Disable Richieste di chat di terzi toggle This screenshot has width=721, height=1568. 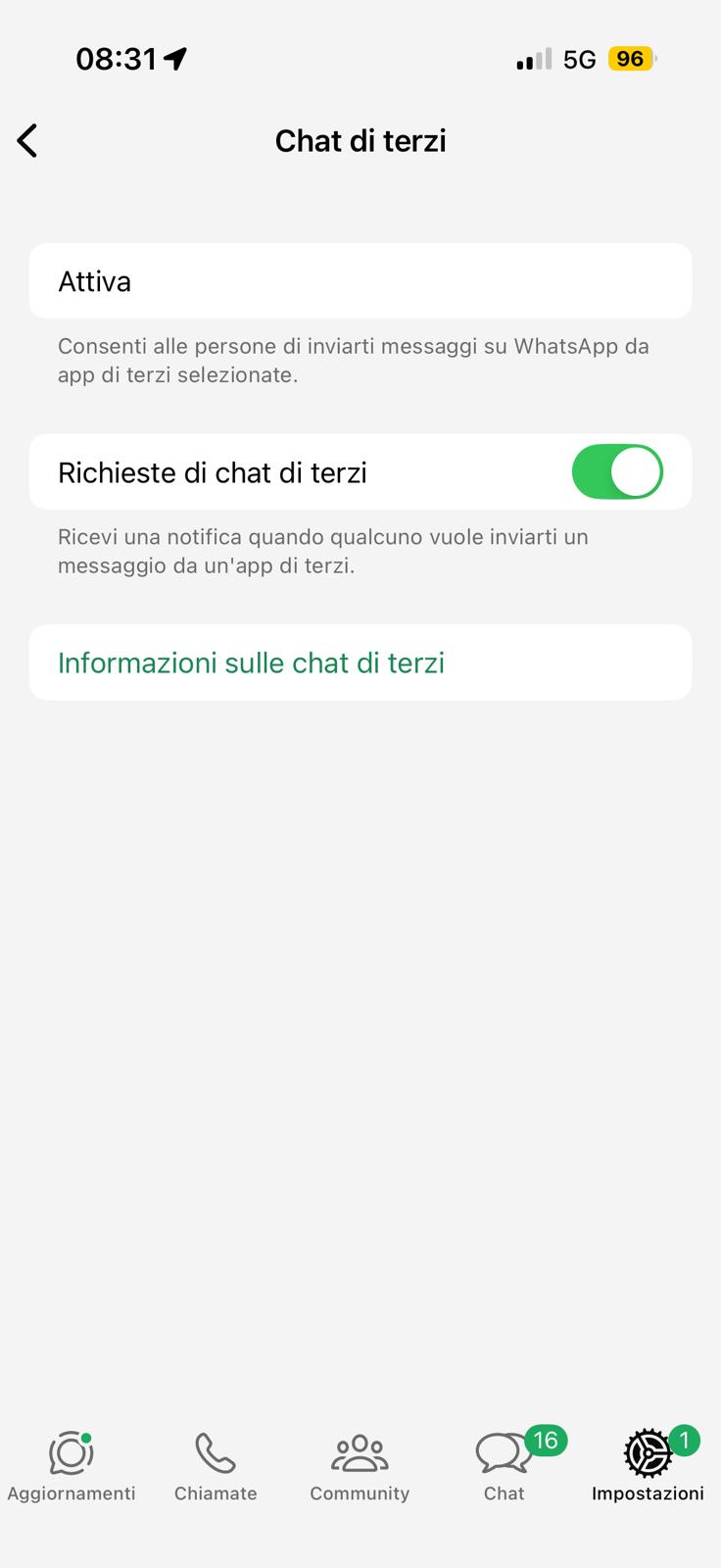coord(617,472)
